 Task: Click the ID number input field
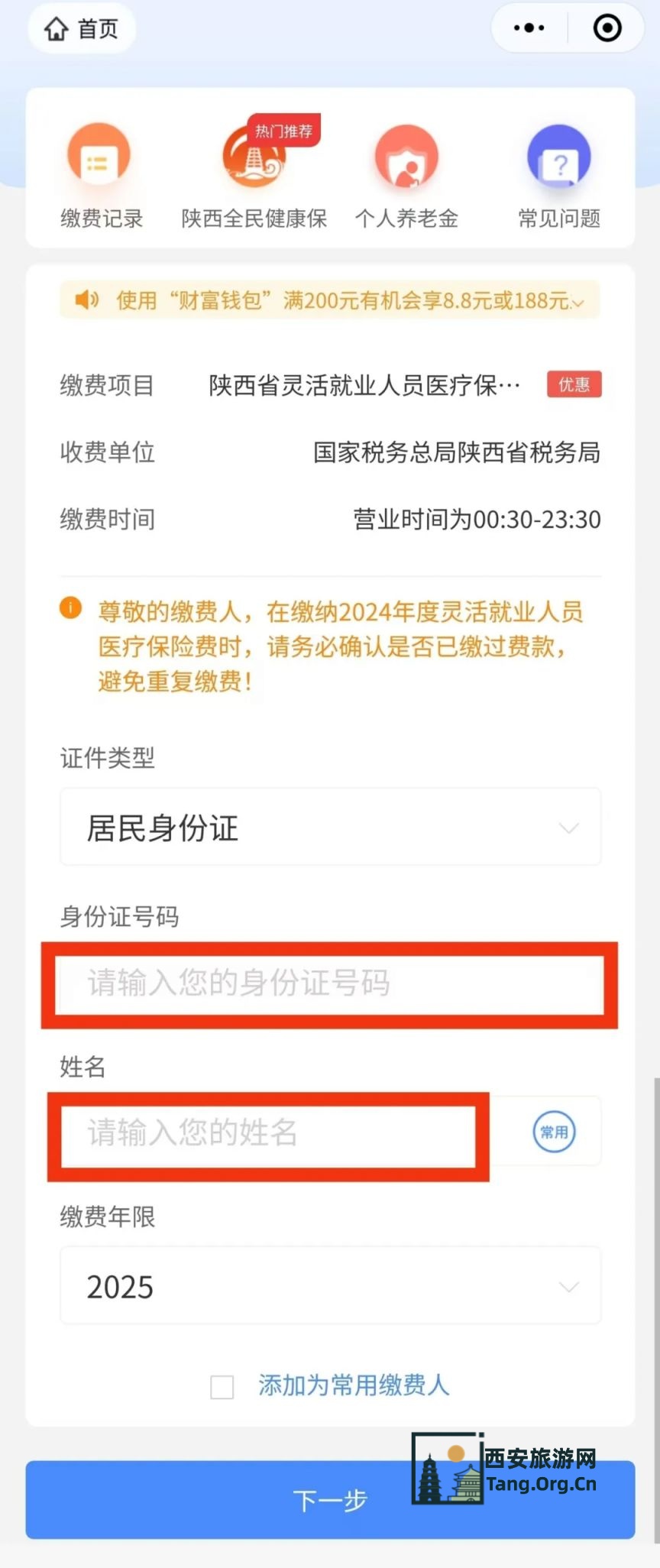329,984
